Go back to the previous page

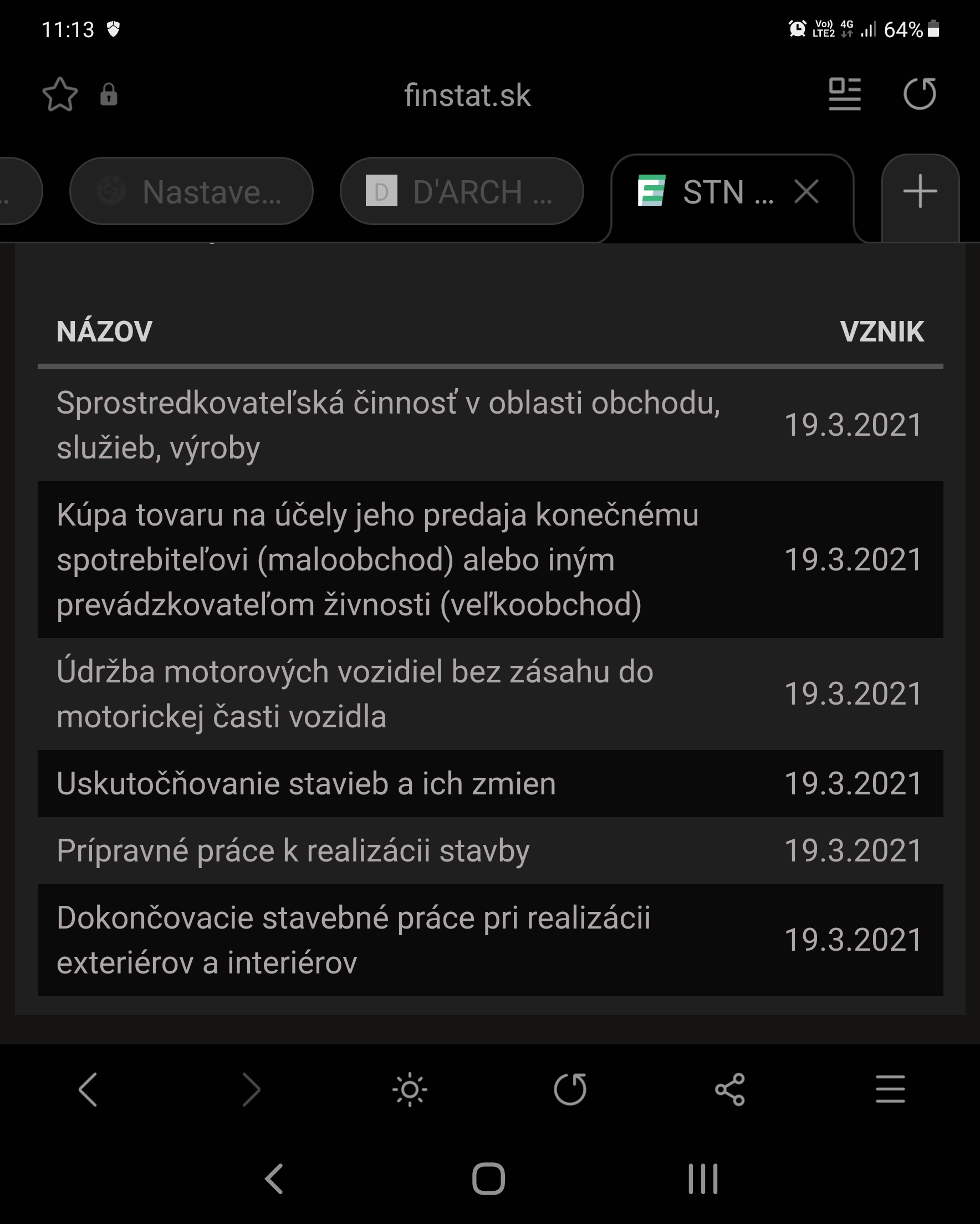[88, 1089]
